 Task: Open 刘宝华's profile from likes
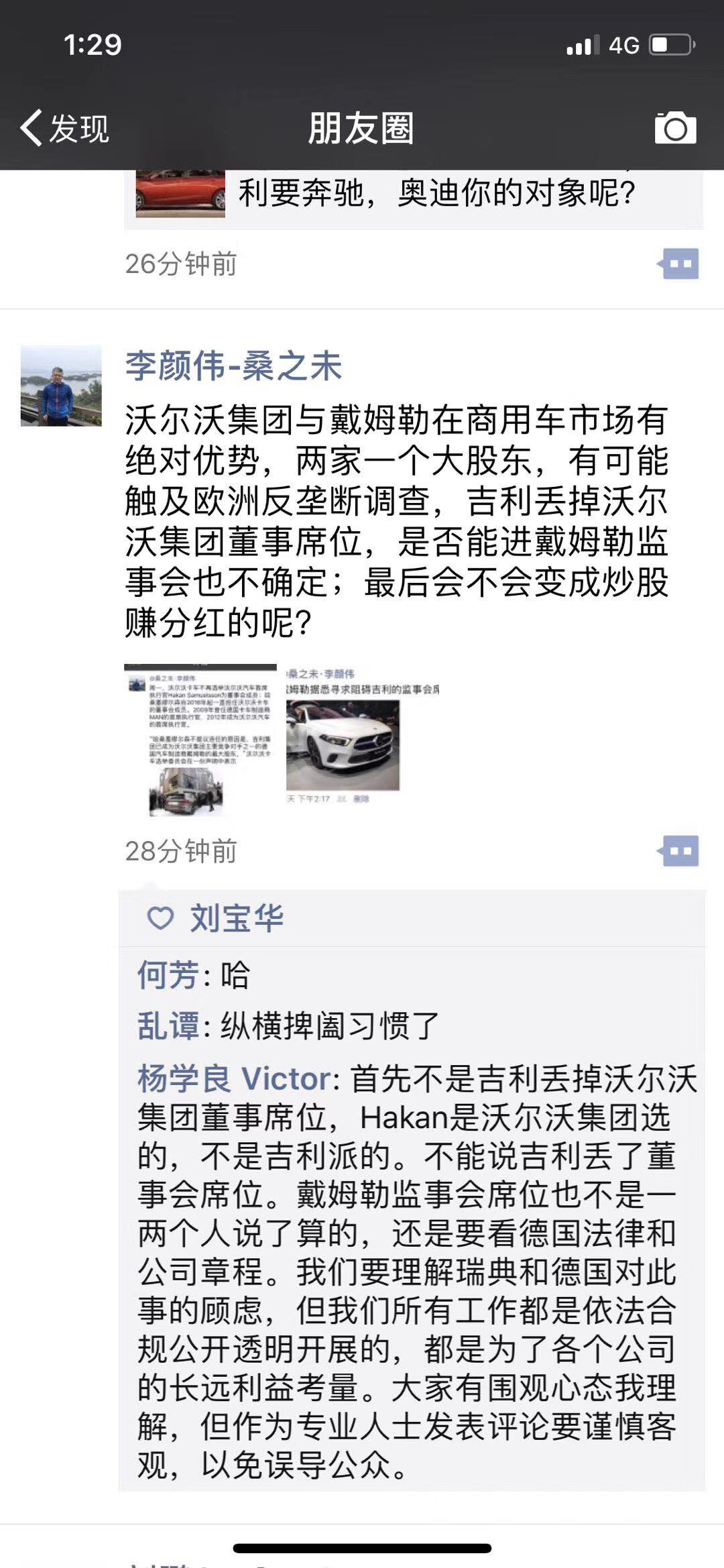(x=237, y=918)
